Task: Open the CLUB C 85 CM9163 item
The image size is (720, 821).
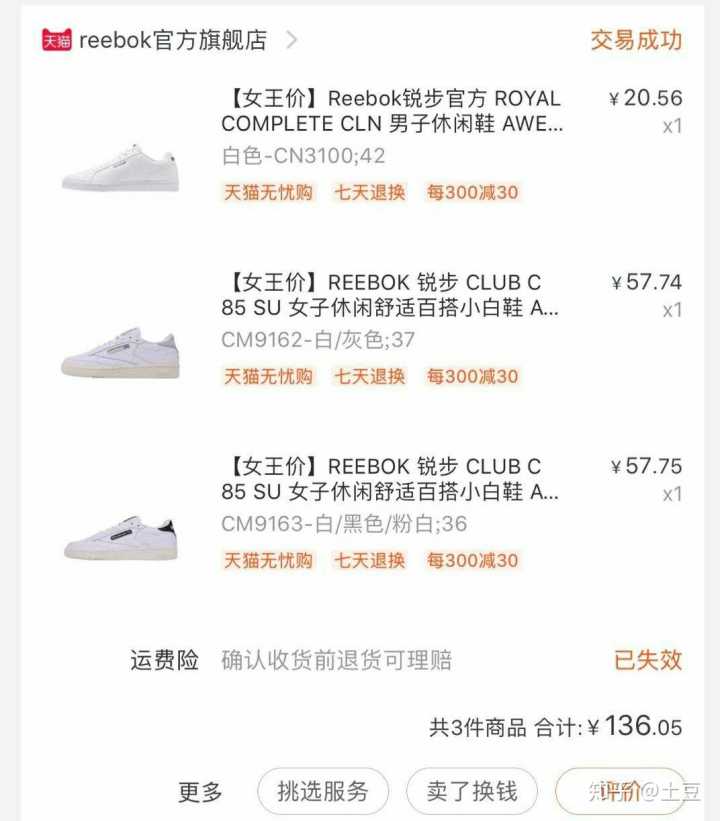Action: click(391, 479)
